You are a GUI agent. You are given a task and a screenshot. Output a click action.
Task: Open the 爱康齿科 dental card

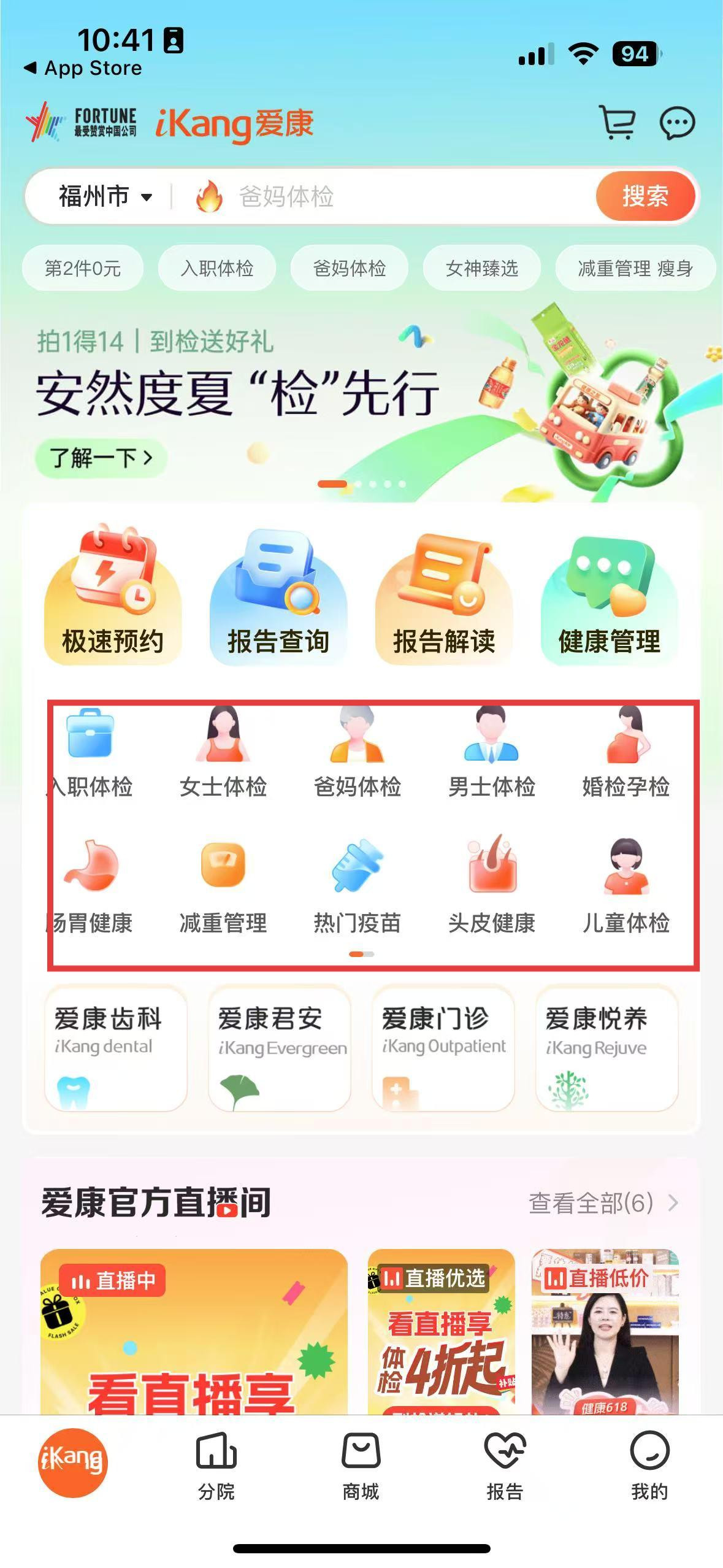[x=115, y=1048]
